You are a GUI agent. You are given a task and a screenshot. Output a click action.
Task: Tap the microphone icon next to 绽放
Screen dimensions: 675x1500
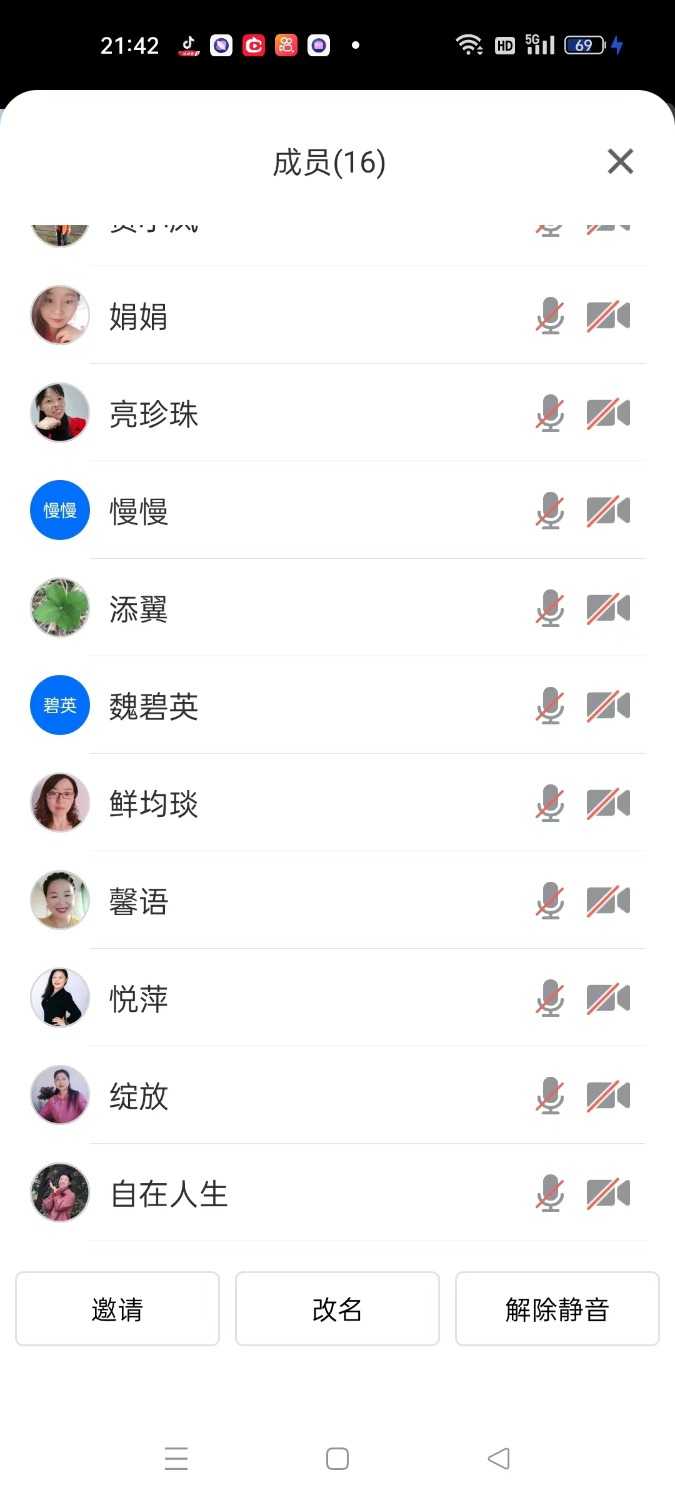550,1096
